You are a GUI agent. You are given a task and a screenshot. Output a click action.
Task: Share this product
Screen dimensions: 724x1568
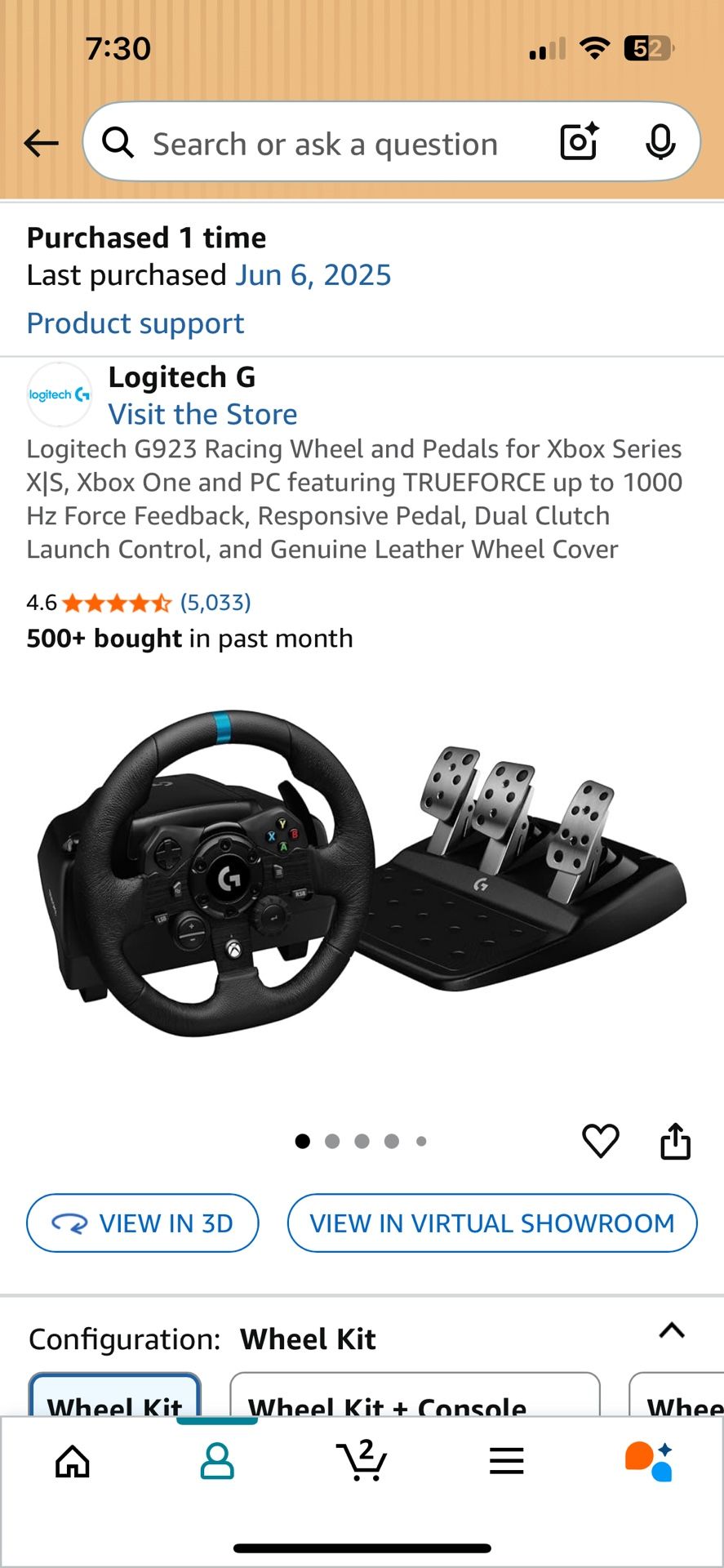675,1141
